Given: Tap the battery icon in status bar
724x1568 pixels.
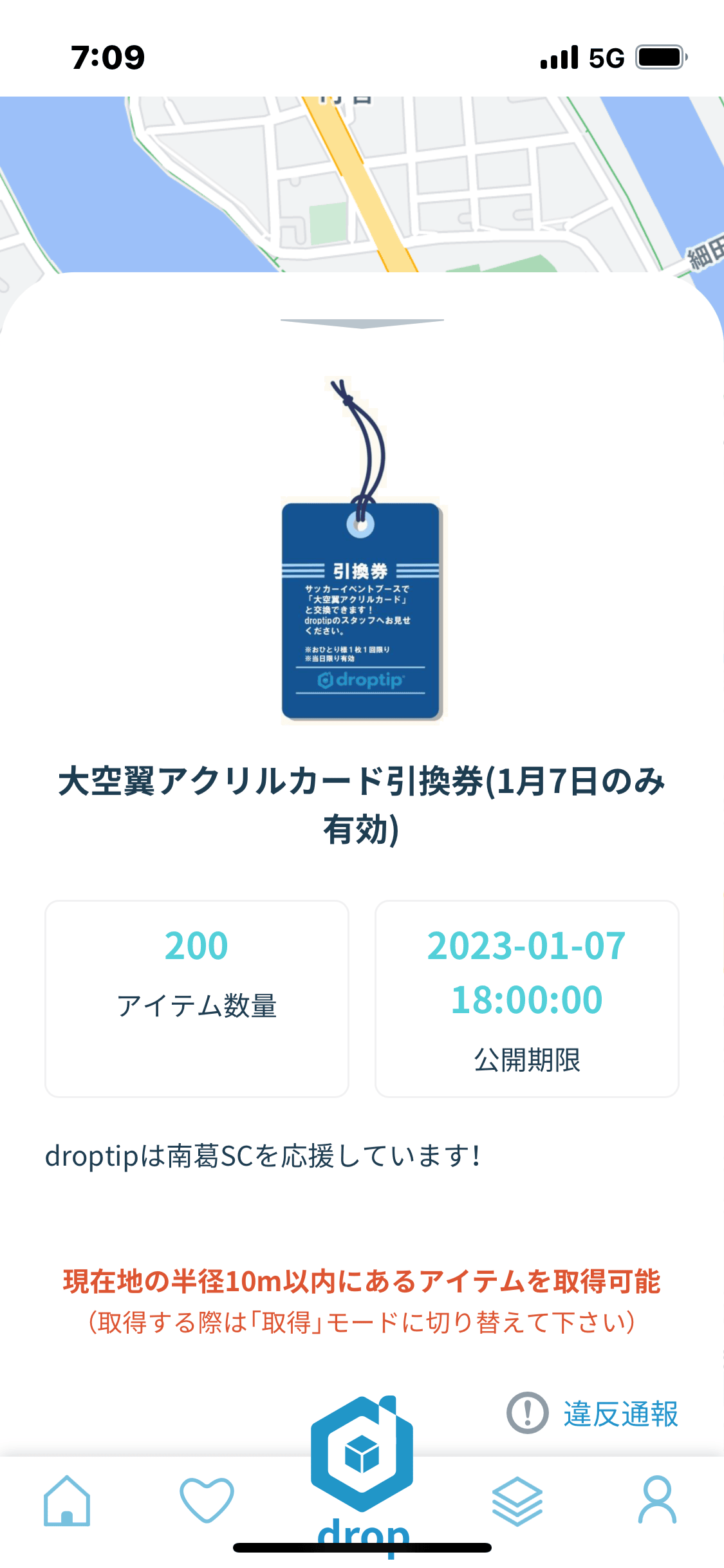Looking at the screenshot, I should [658, 58].
